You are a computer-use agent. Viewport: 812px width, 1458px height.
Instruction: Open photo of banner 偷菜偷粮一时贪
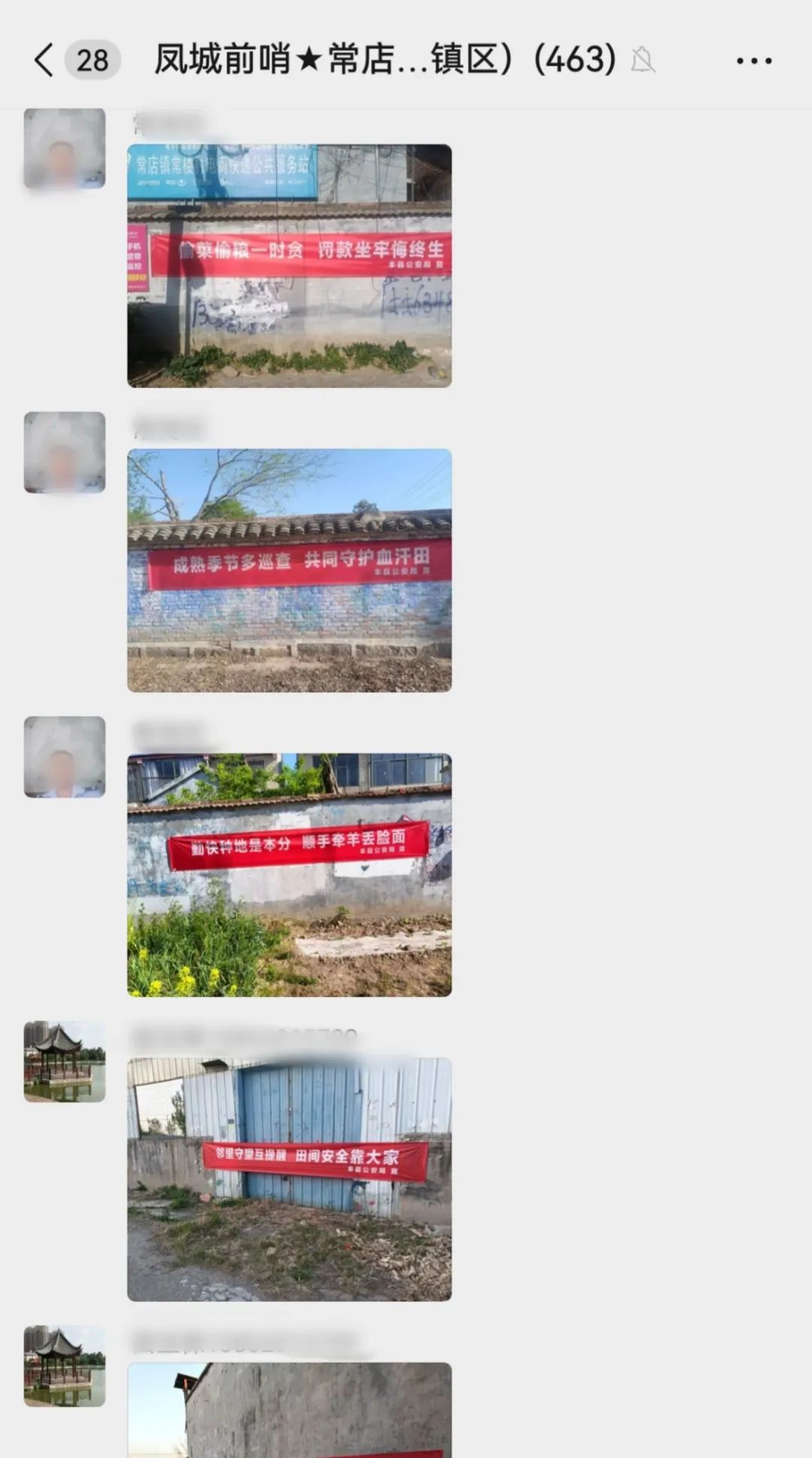pyautogui.click(x=289, y=266)
